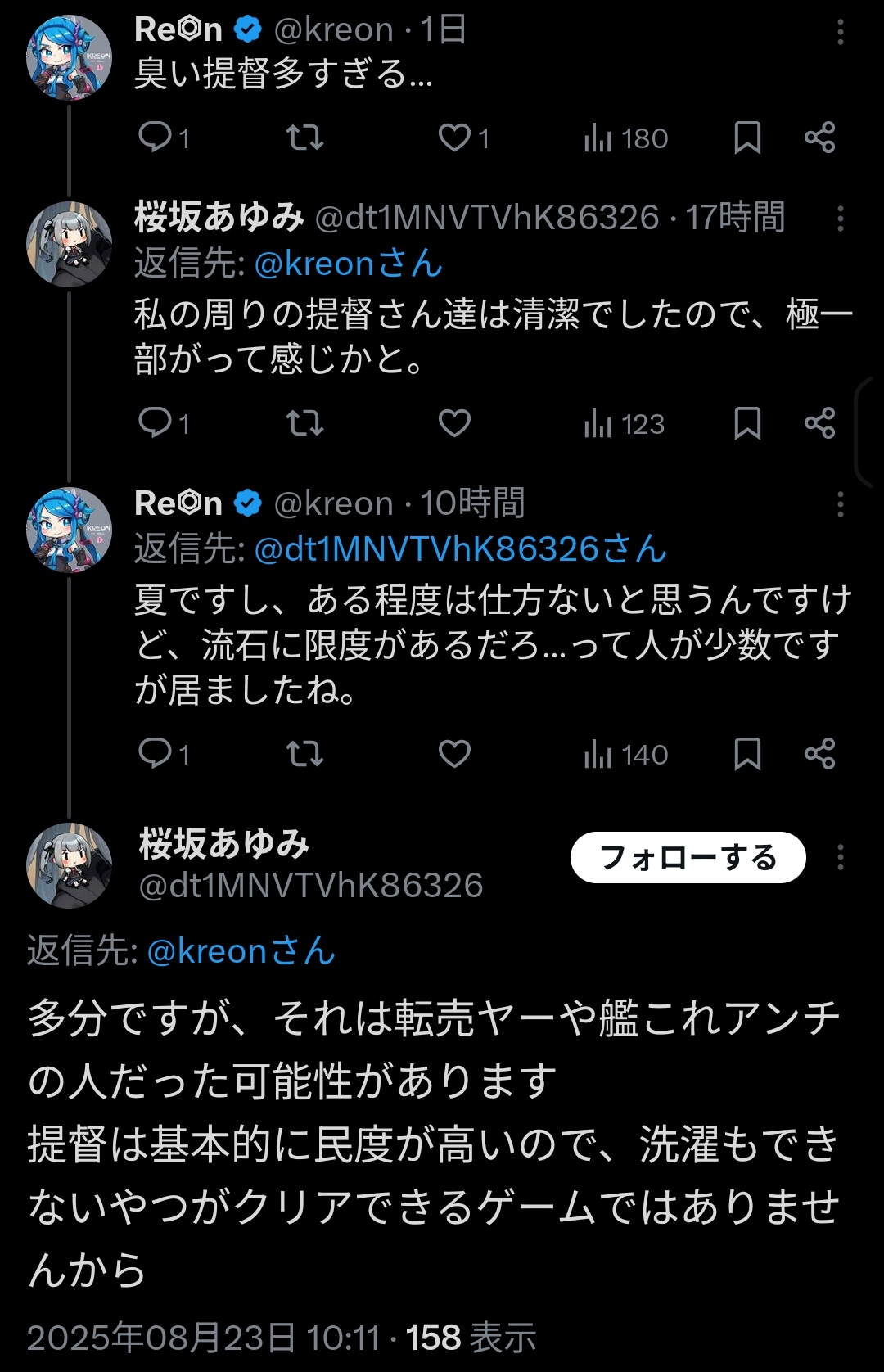884x1372 pixels.
Task: Repost the post starting with 私の周りの提督さん
Action: [304, 423]
